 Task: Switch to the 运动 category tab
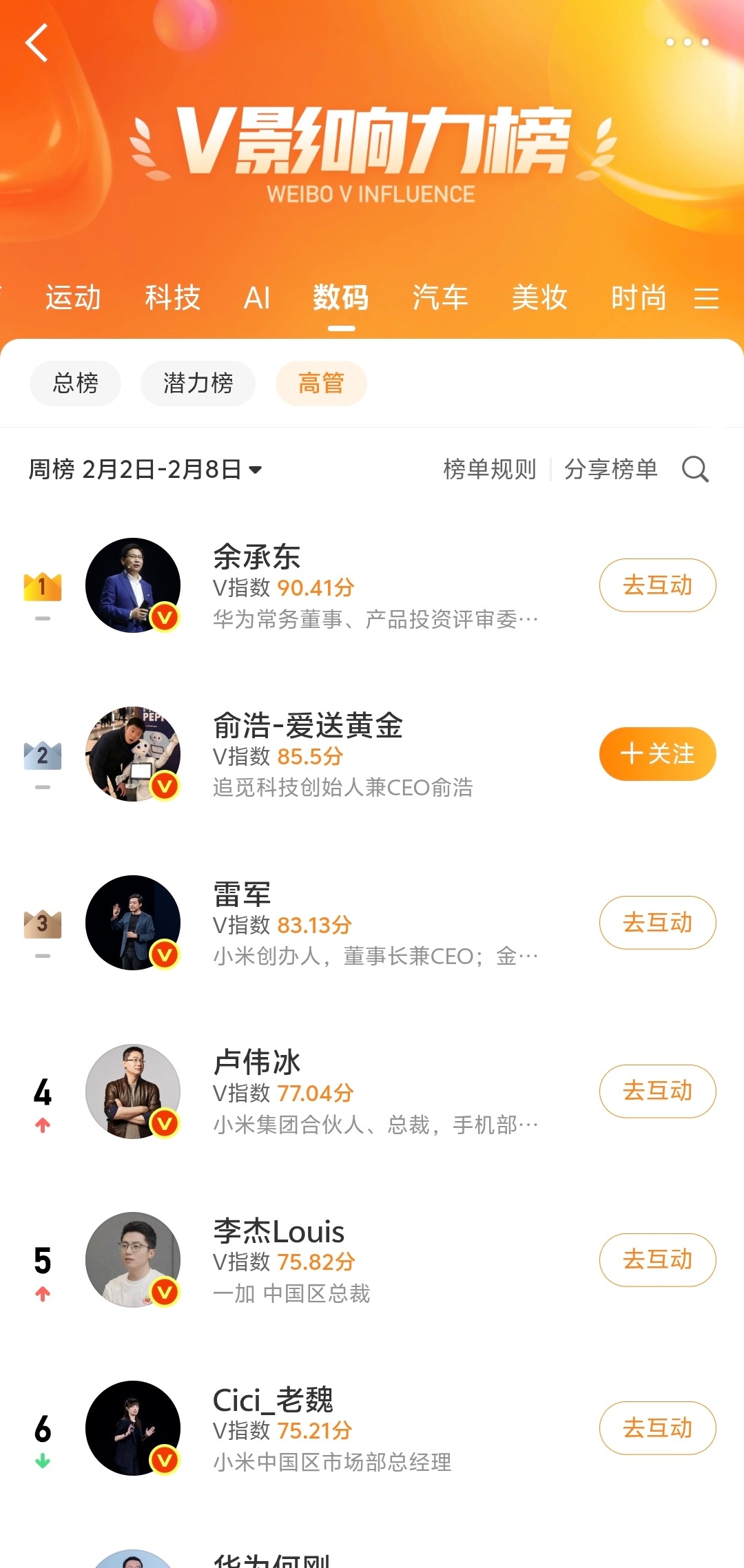(73, 298)
